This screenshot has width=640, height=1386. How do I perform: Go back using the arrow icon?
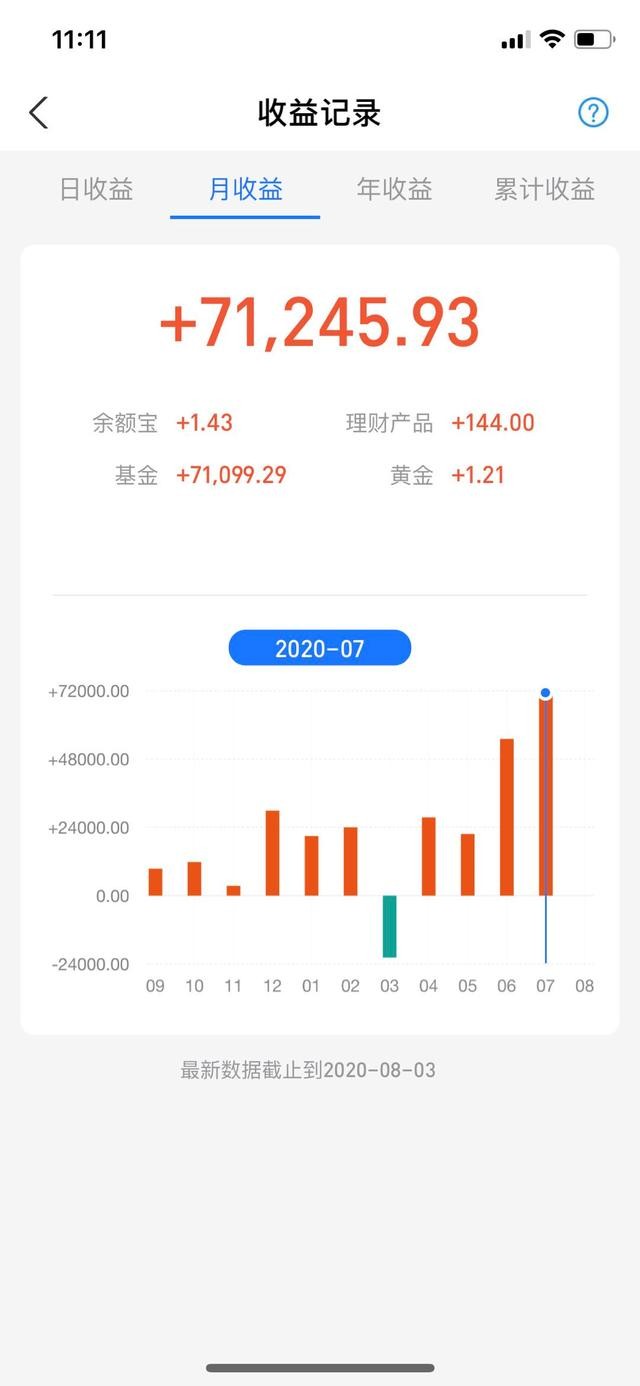tap(39, 113)
